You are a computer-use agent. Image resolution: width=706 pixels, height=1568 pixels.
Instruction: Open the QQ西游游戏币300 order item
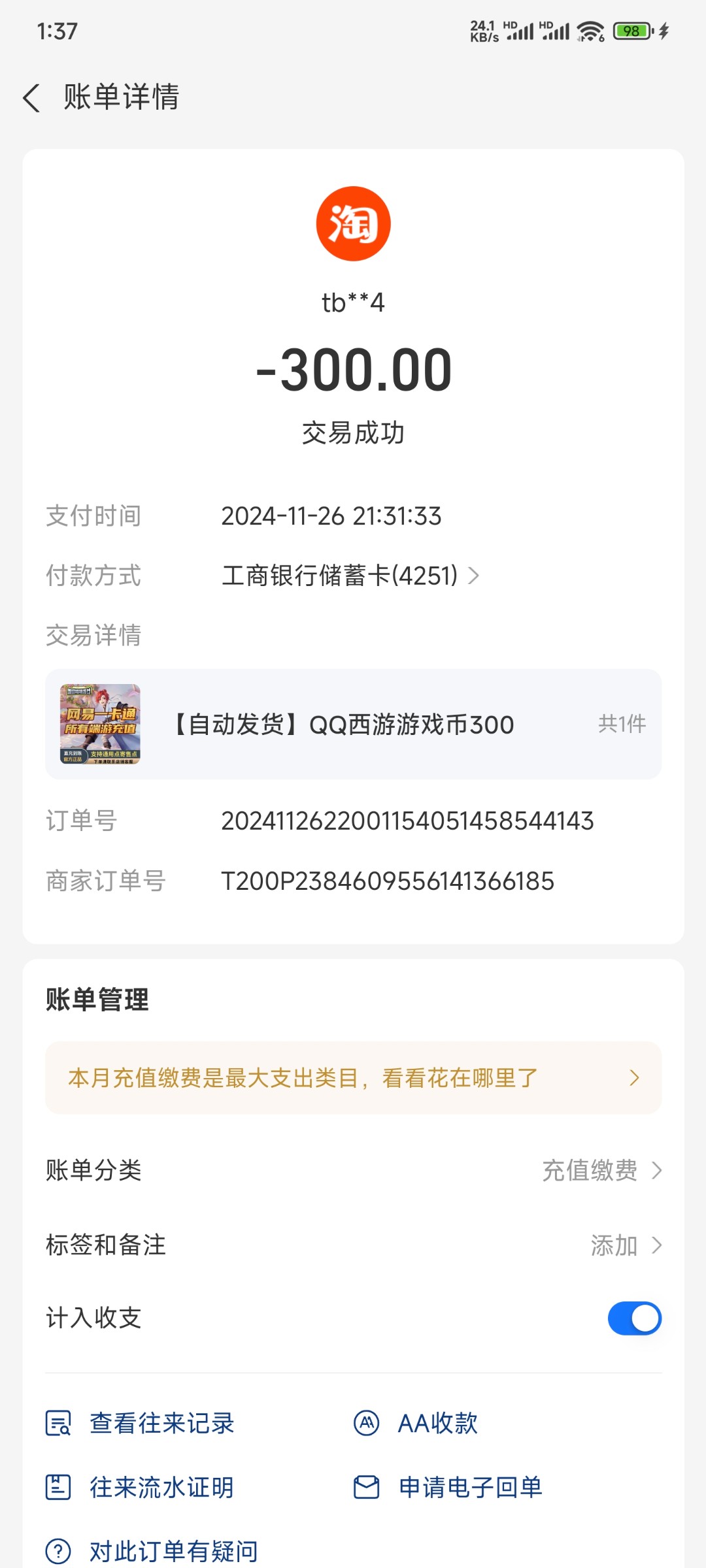pos(353,724)
